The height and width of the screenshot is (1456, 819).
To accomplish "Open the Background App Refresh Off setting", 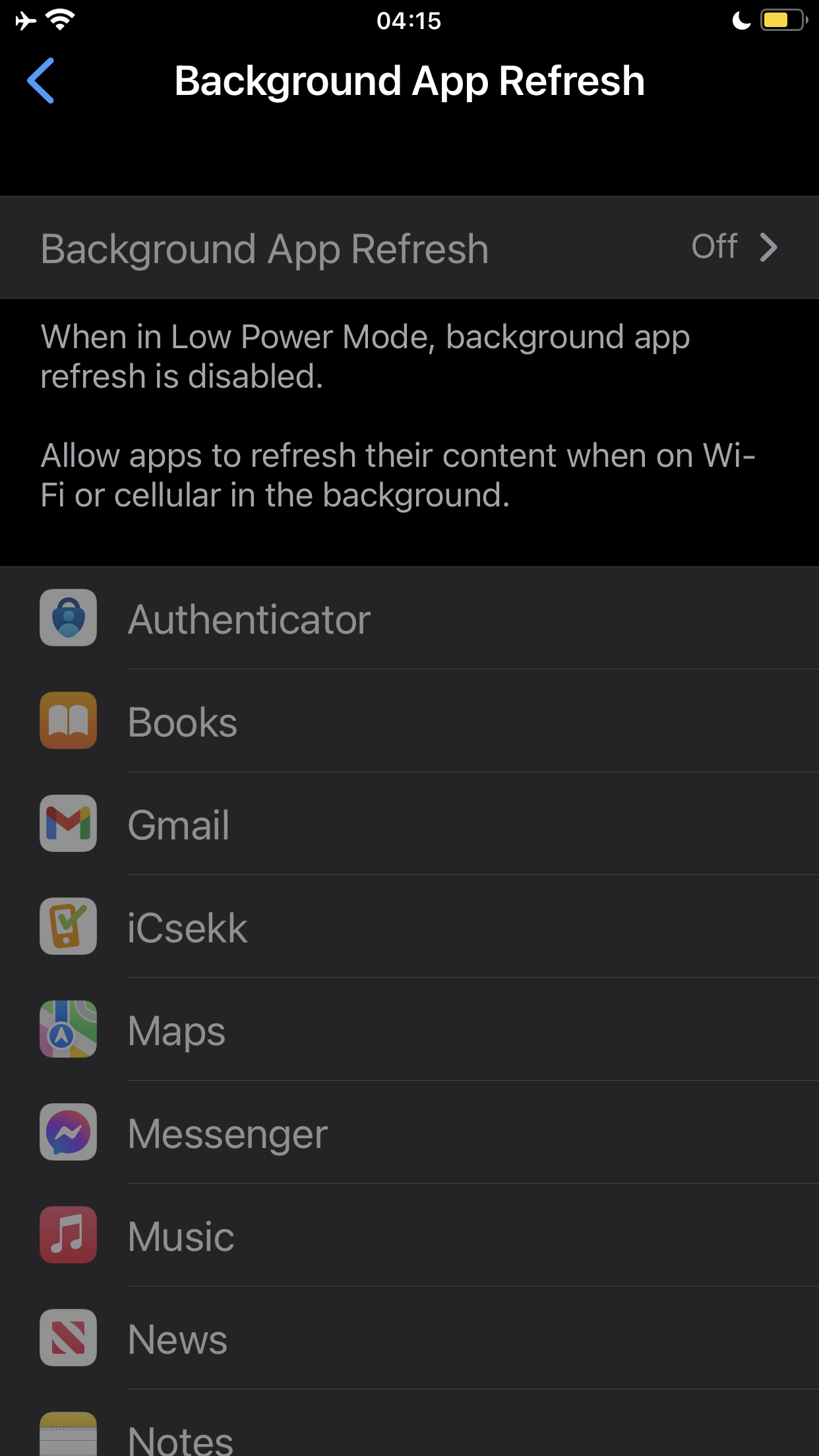I will click(x=409, y=248).
